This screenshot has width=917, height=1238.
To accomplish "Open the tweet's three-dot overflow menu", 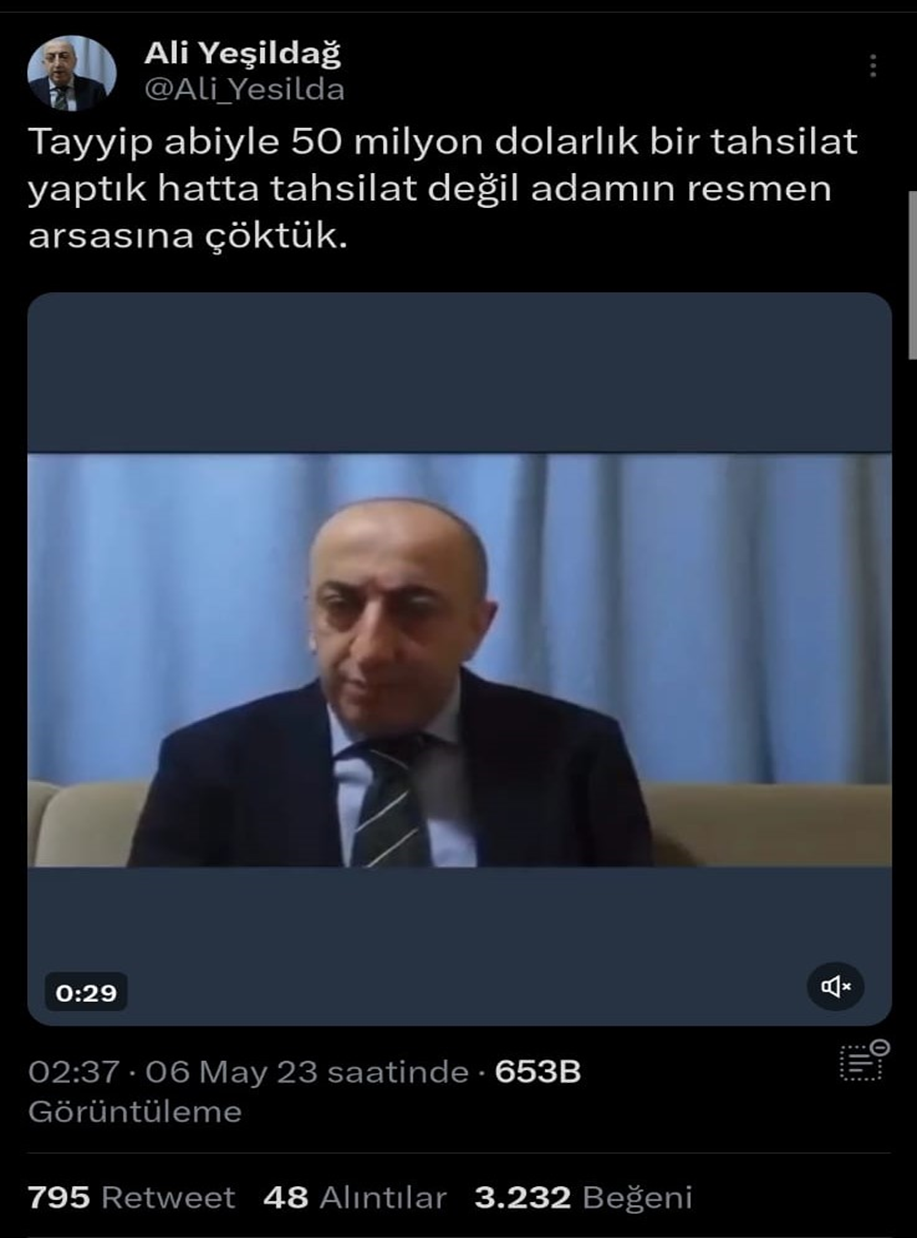I will coord(873,66).
